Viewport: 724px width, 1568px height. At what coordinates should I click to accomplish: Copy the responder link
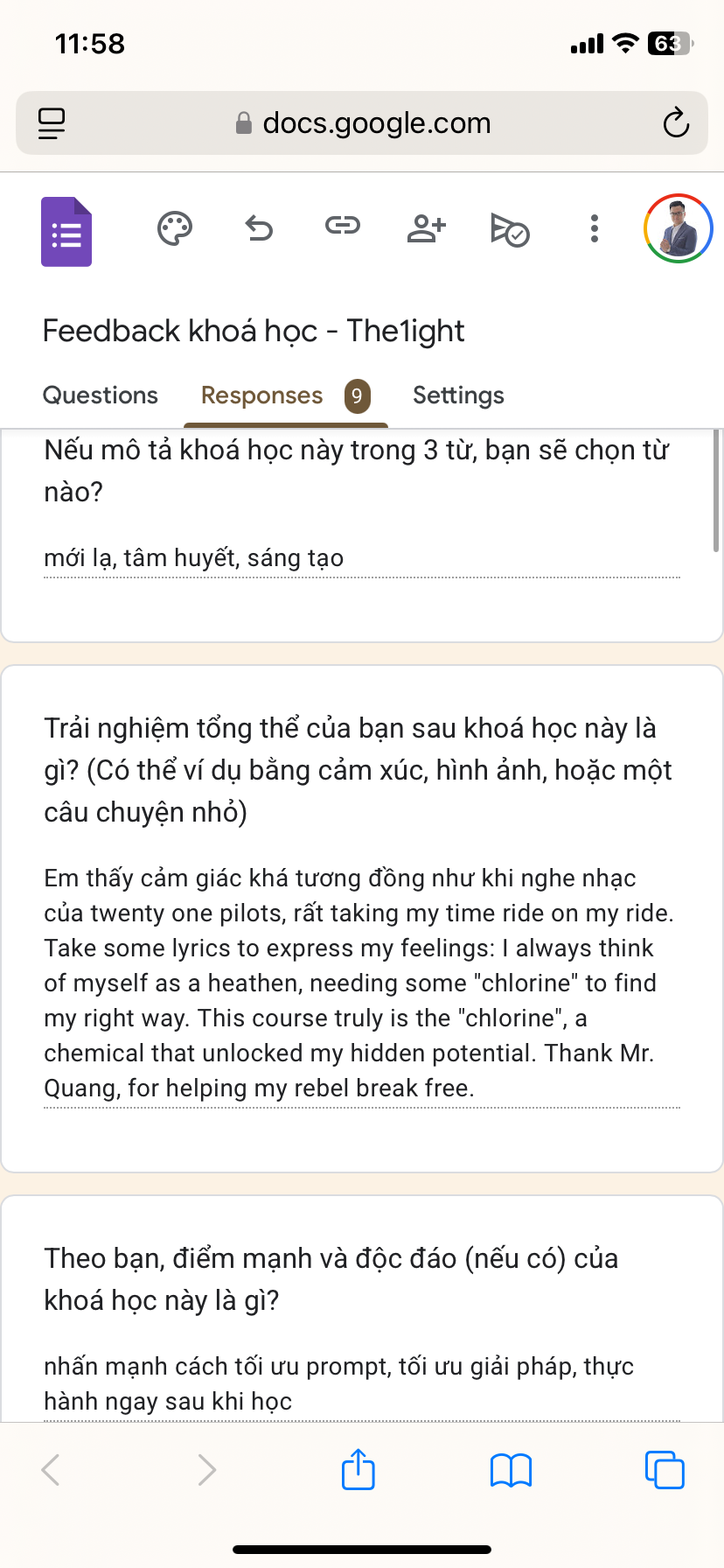[x=342, y=227]
